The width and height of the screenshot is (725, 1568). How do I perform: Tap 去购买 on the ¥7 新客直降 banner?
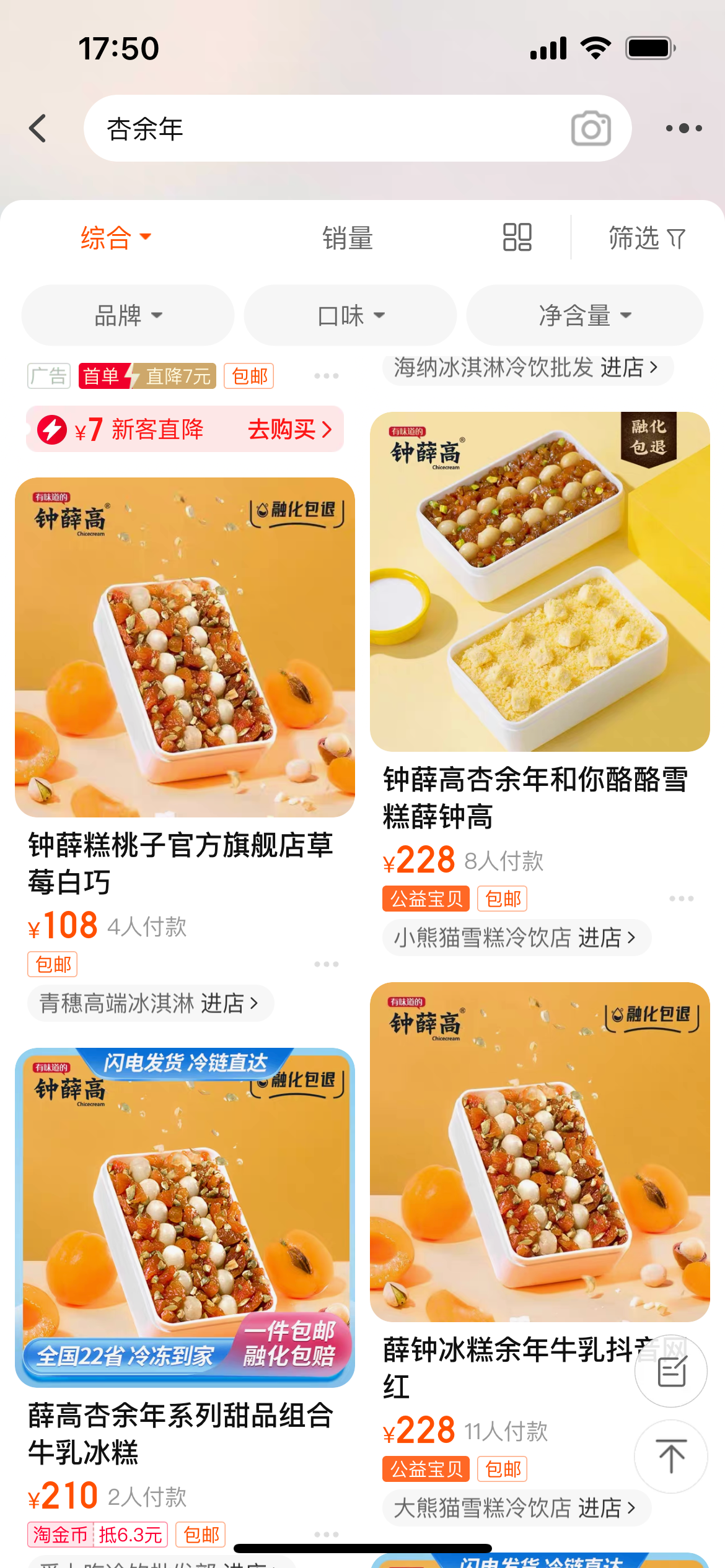pyautogui.click(x=290, y=429)
